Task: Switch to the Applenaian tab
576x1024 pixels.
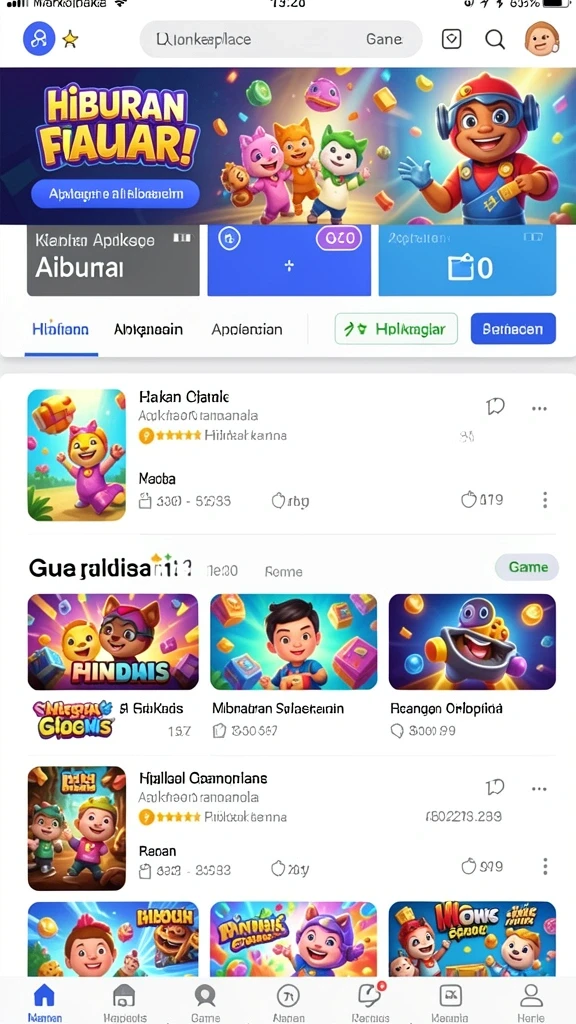Action: pyautogui.click(x=247, y=329)
